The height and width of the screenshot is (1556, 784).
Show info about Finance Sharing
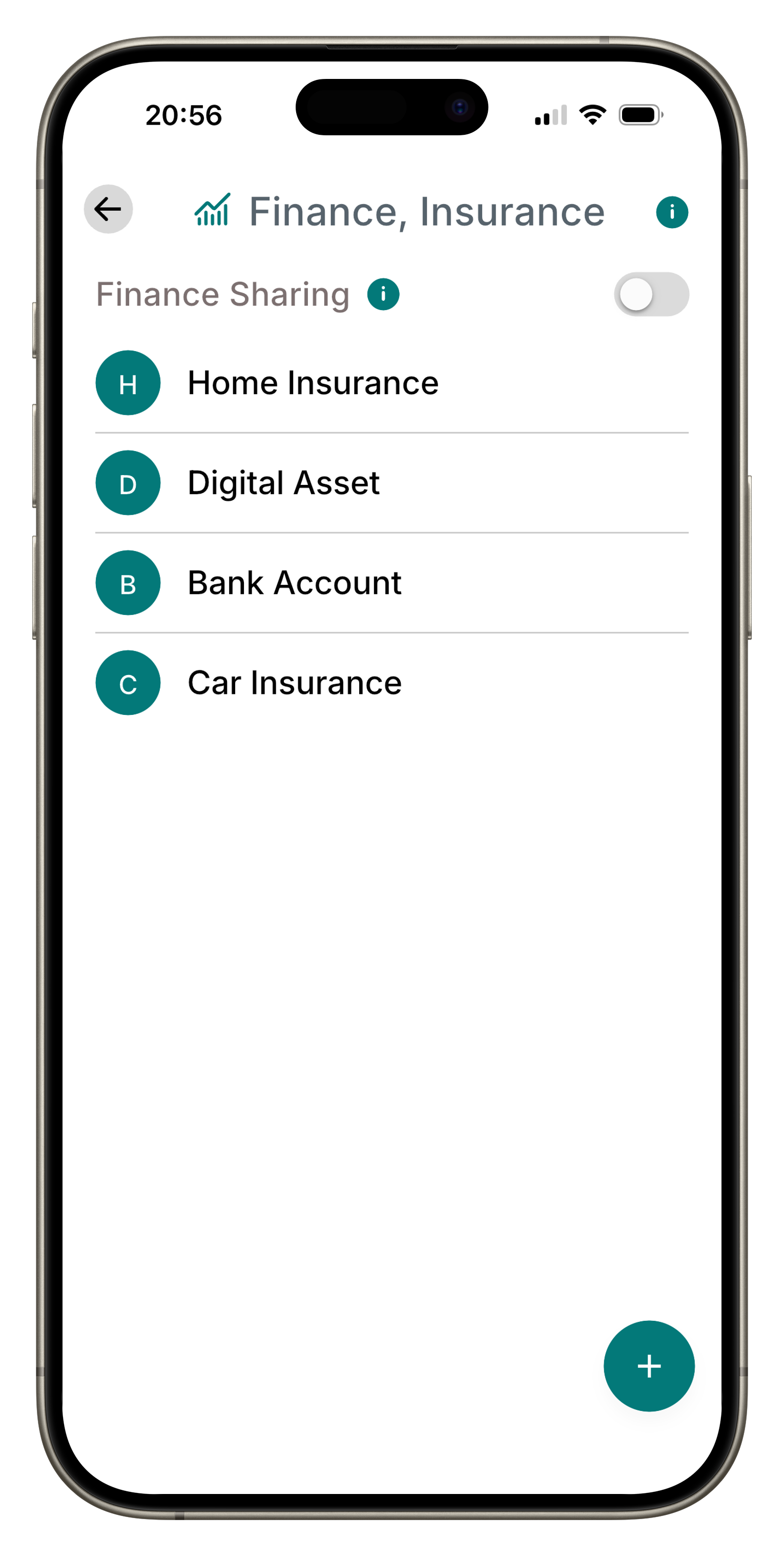[x=383, y=294]
